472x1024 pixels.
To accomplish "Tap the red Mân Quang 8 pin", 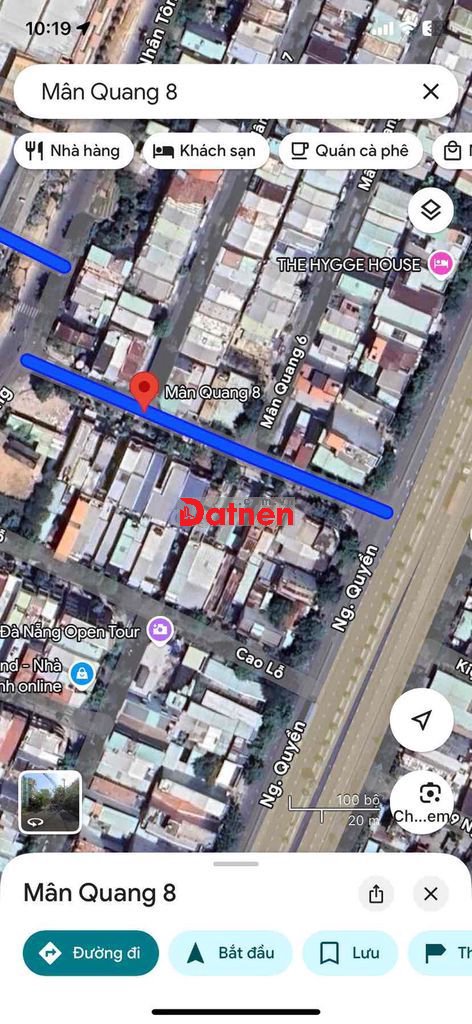I will coord(144,392).
